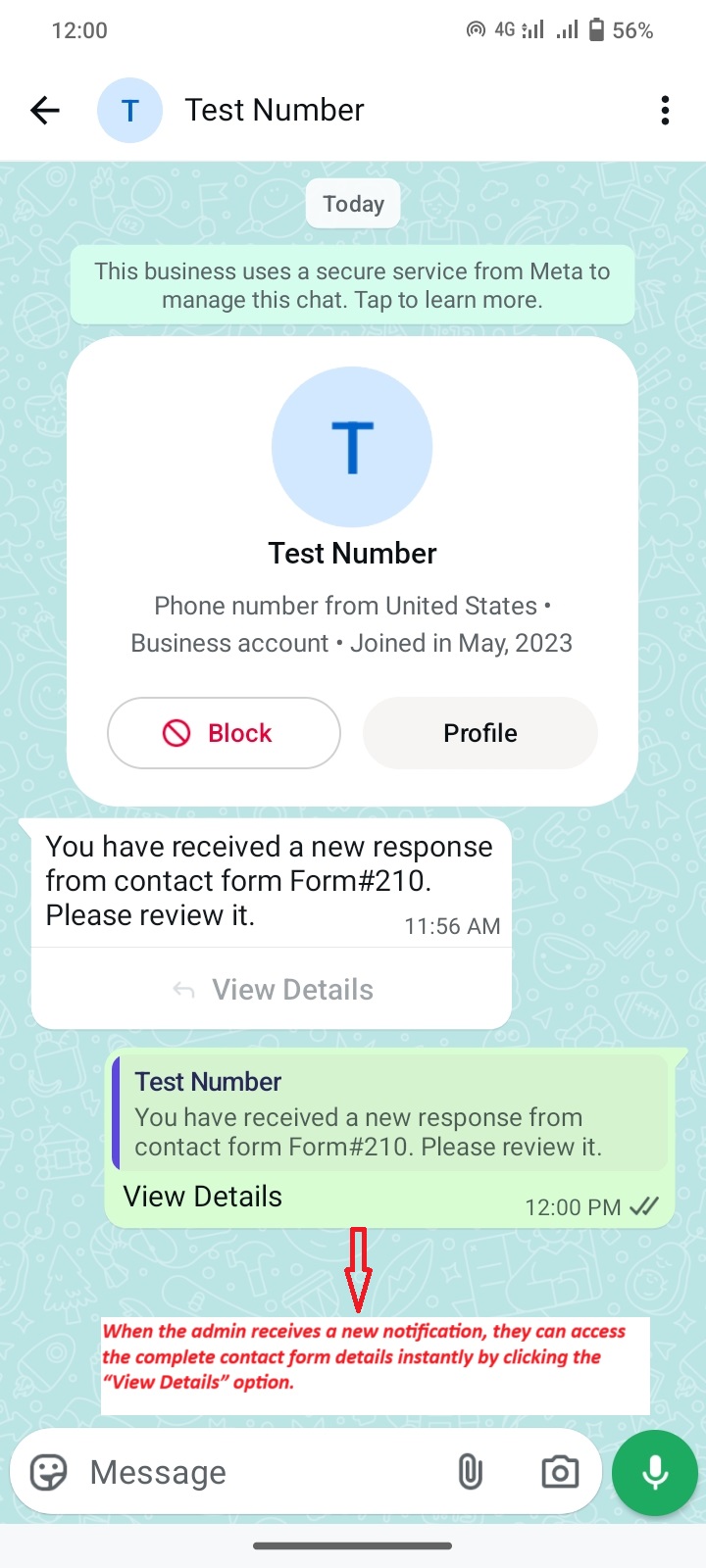Image resolution: width=706 pixels, height=1568 pixels.
Task: Tap the Today date divider
Action: (x=352, y=204)
